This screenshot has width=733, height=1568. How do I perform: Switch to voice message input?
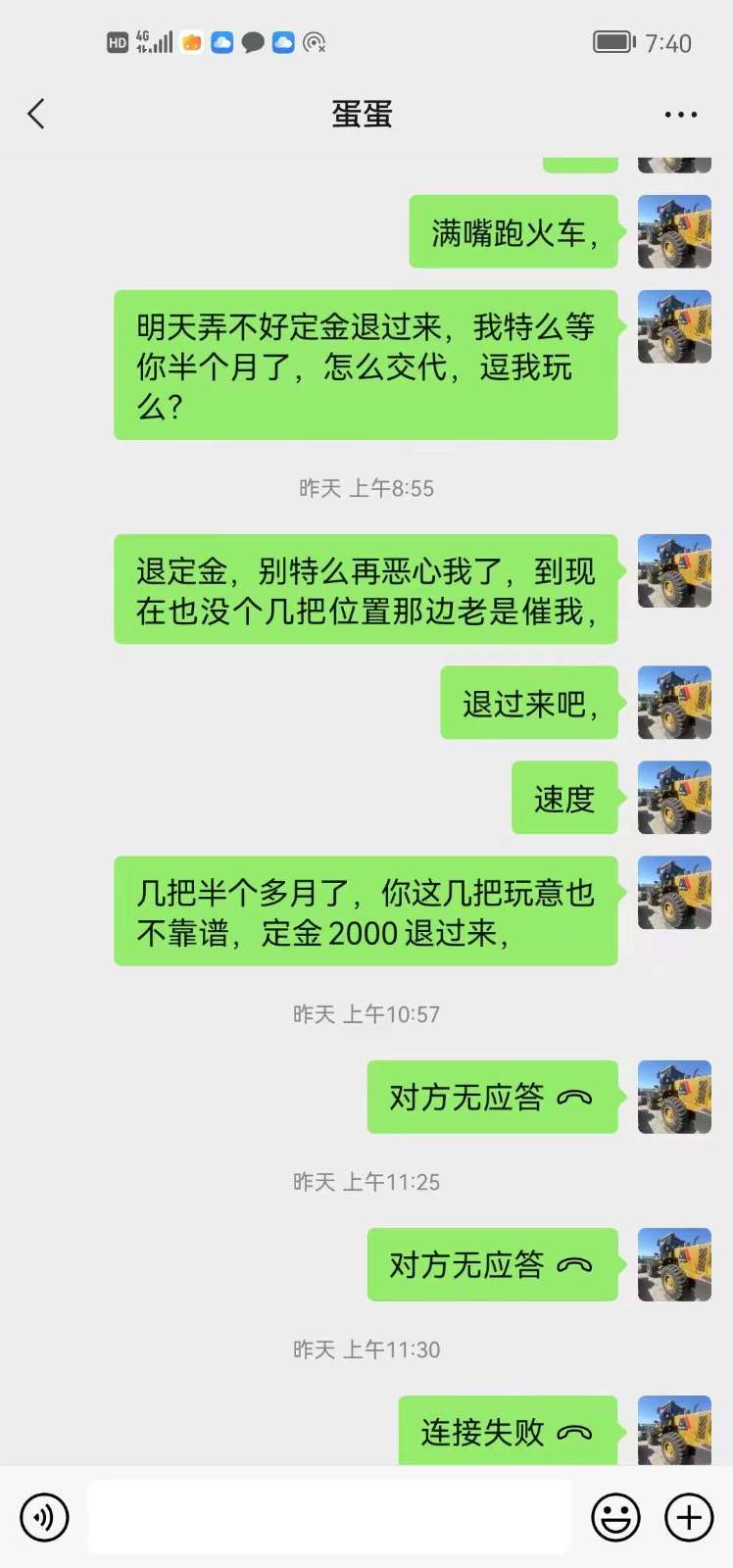pos(44,1517)
